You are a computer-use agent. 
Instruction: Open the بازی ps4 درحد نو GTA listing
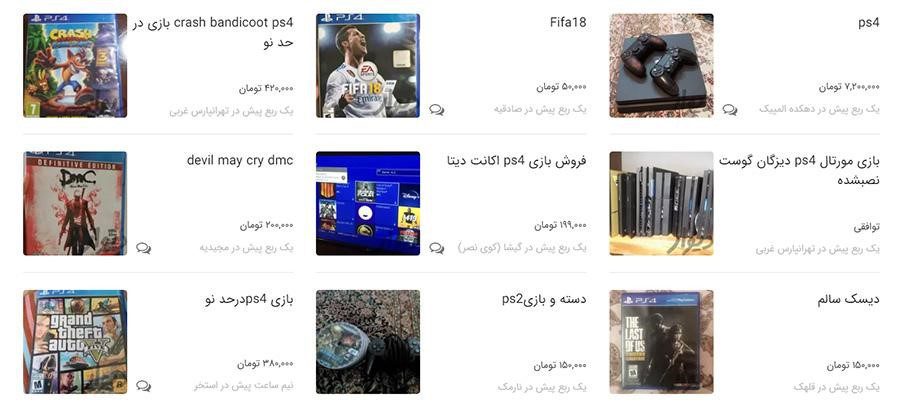[x=248, y=299]
